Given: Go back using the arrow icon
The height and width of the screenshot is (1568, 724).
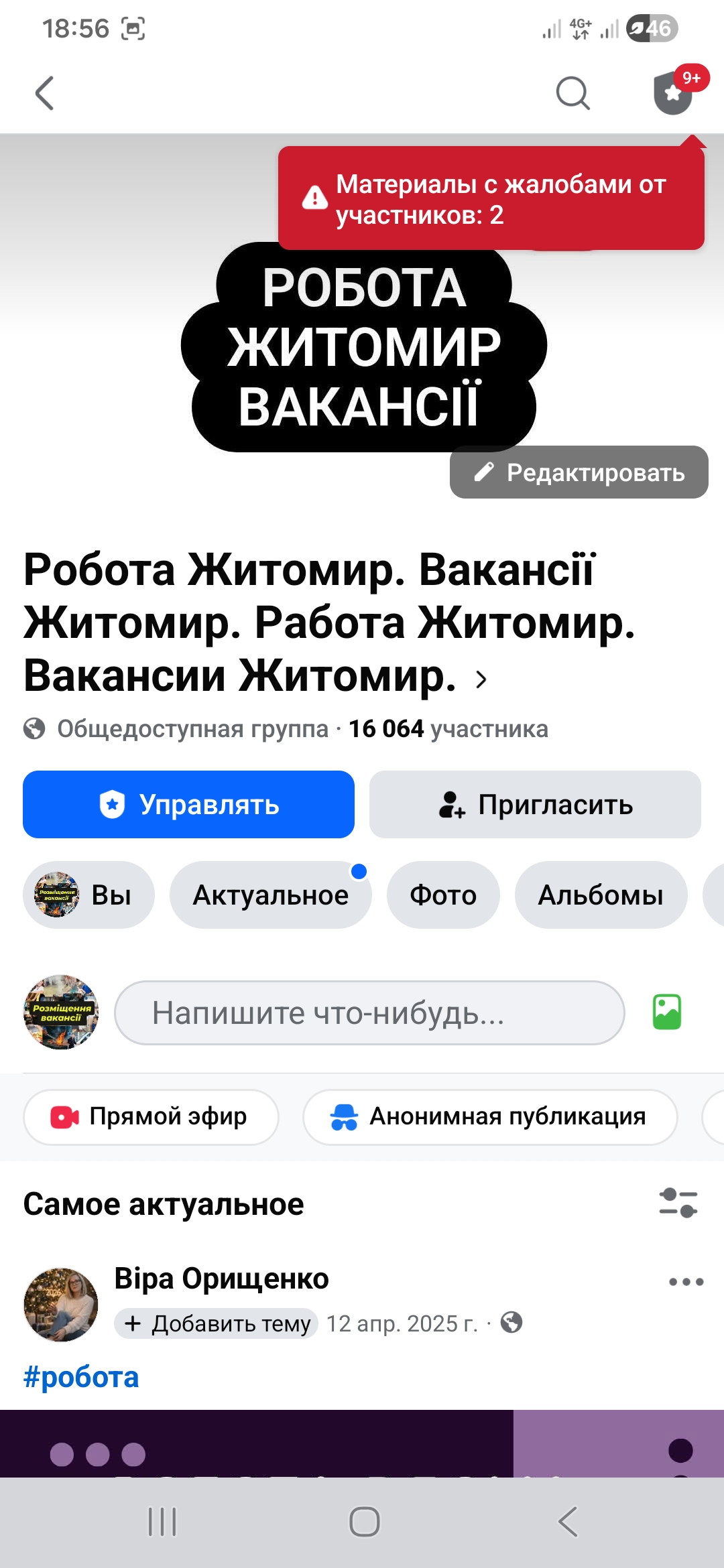Looking at the screenshot, I should pyautogui.click(x=43, y=94).
